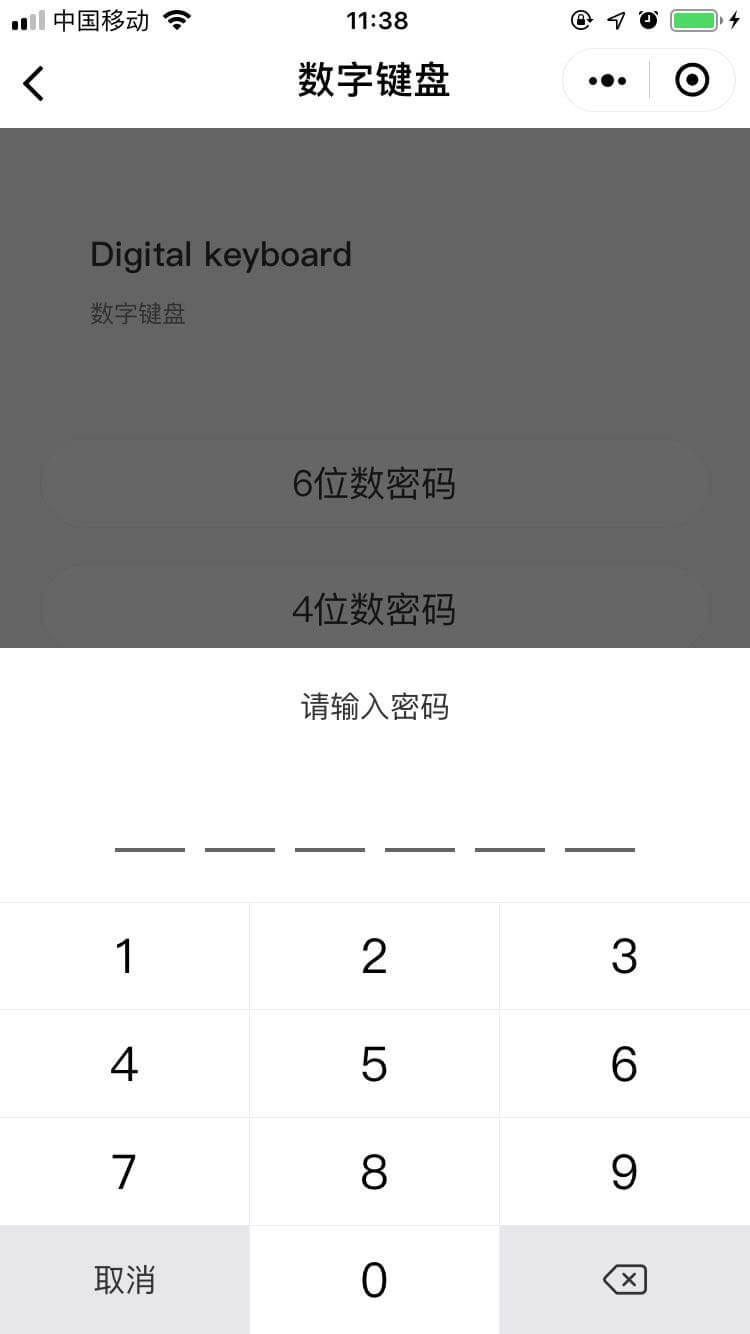Close the mini program with the circle icon
Screen dimensions: 750x1334
coord(692,80)
